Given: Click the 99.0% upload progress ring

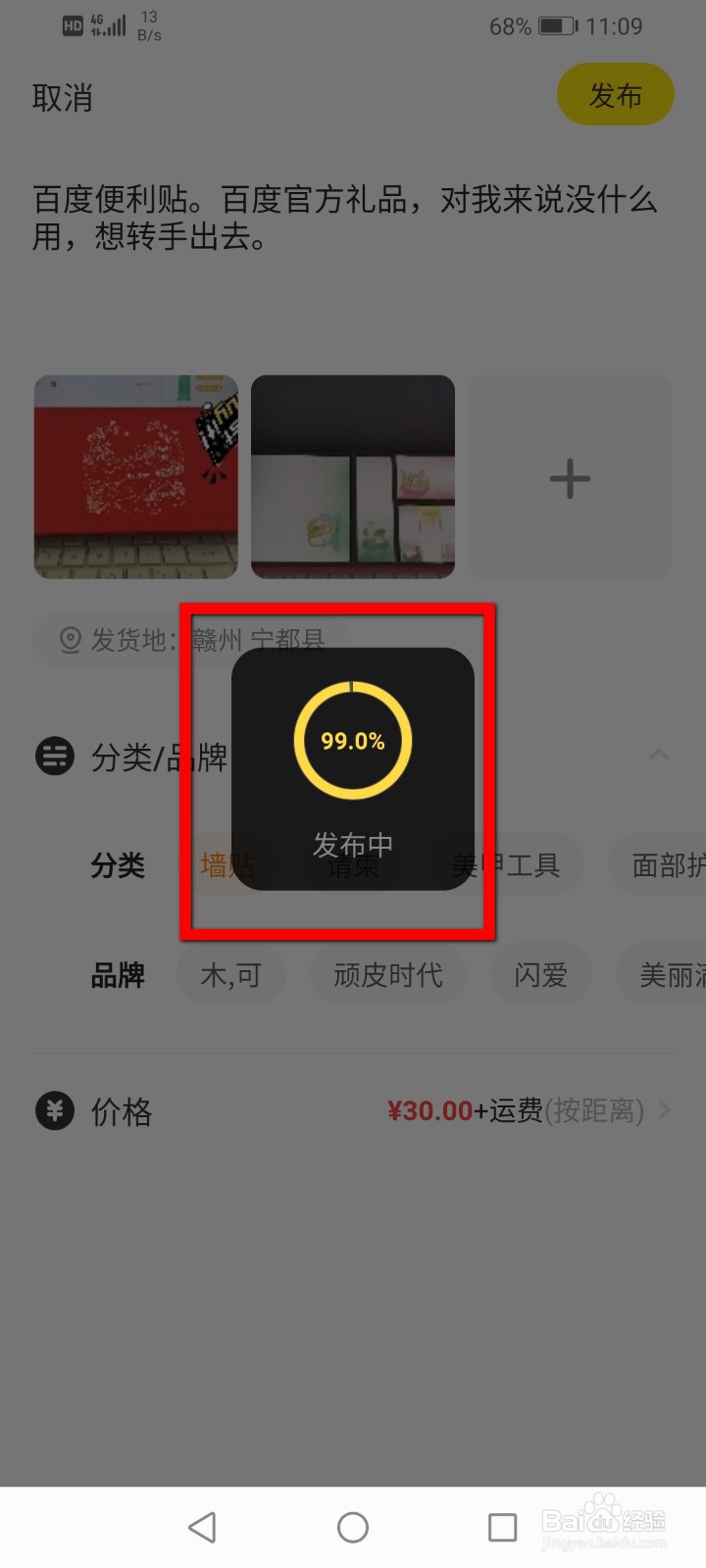Looking at the screenshot, I should pyautogui.click(x=352, y=742).
